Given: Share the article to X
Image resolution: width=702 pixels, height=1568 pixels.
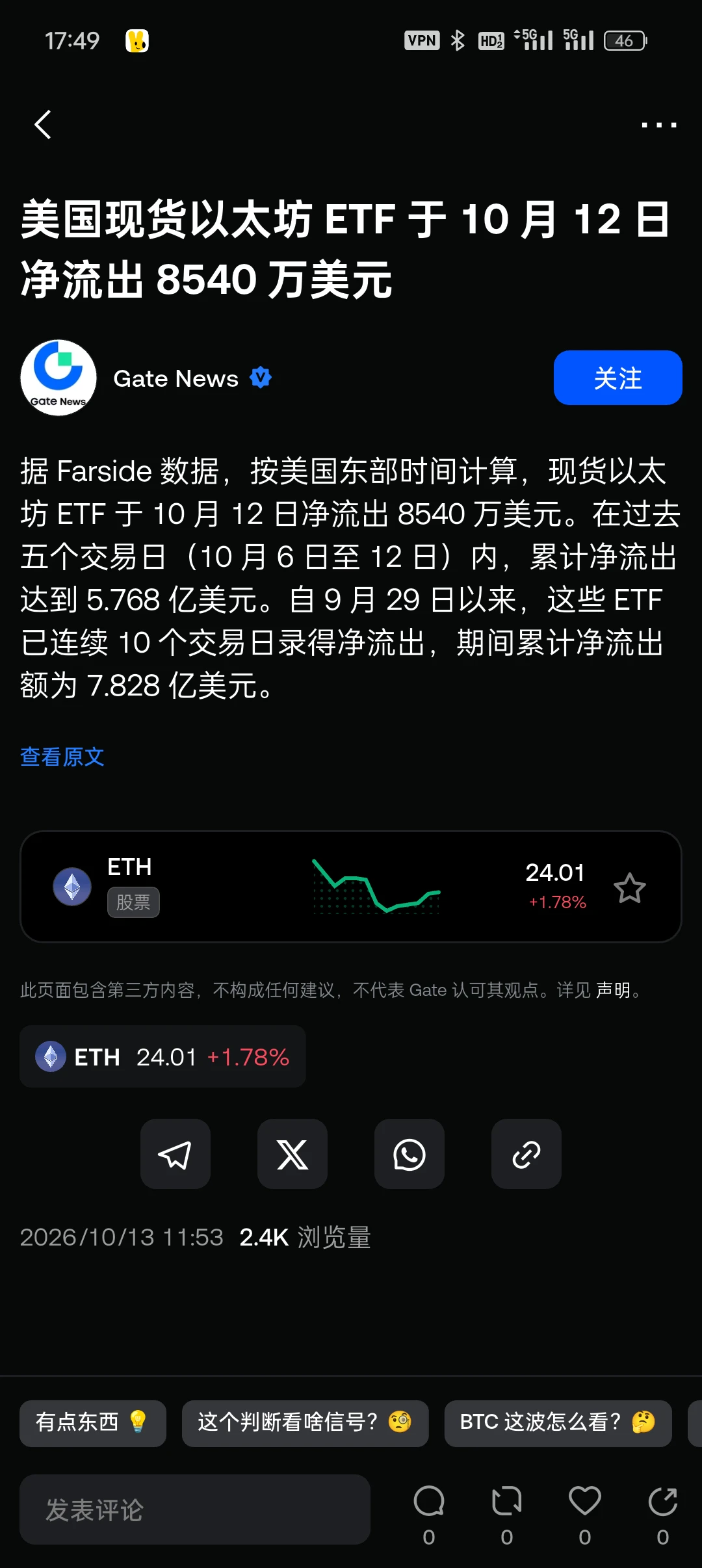Looking at the screenshot, I should [292, 1154].
